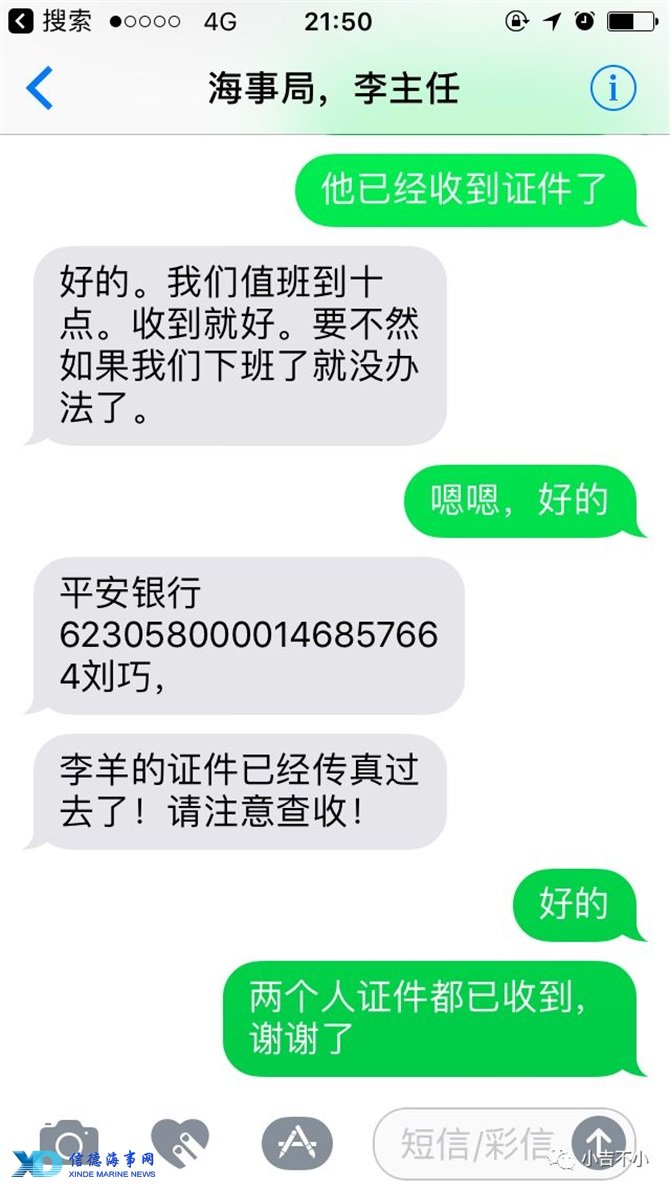This screenshot has height=1189, width=670.
Task: Open Digital Touch heart icon
Action: pyautogui.click(x=180, y=1141)
